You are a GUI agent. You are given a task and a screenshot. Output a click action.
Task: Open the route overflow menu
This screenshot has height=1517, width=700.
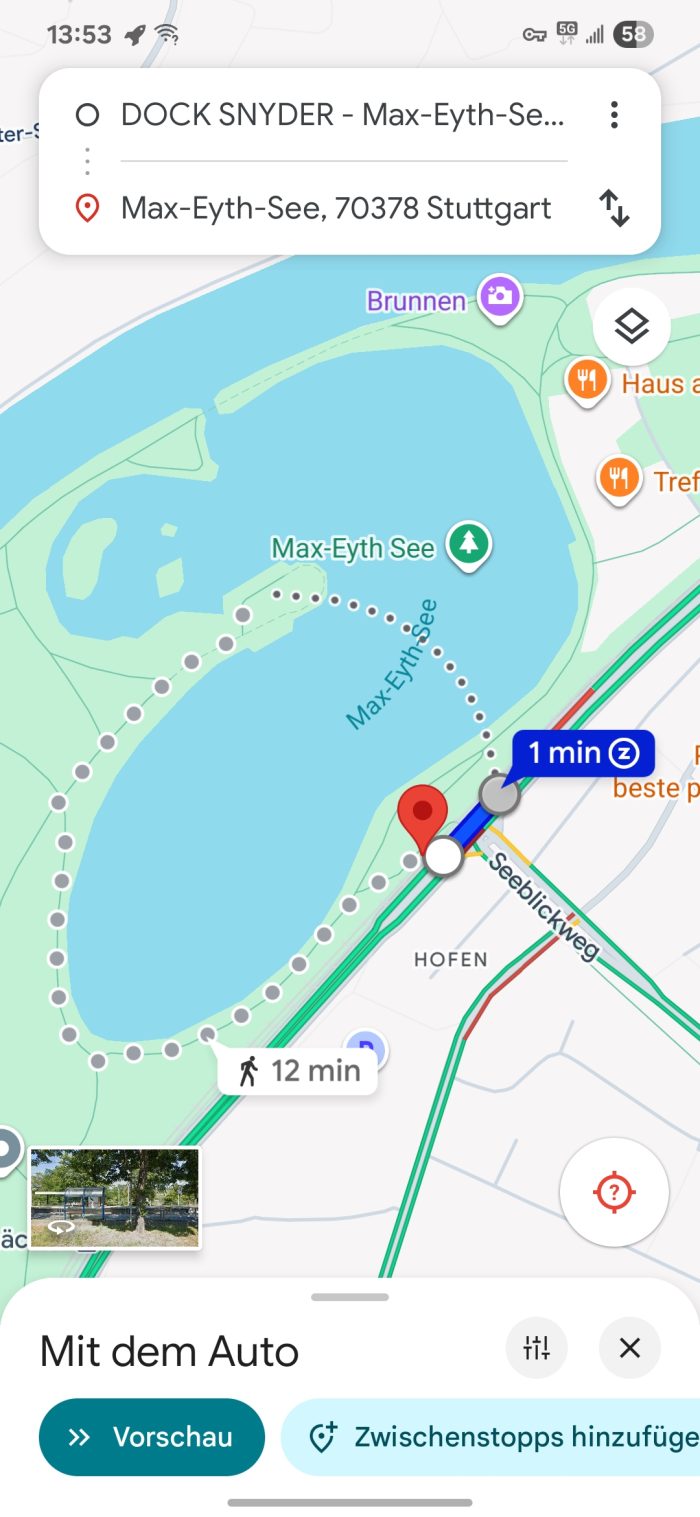(x=614, y=115)
